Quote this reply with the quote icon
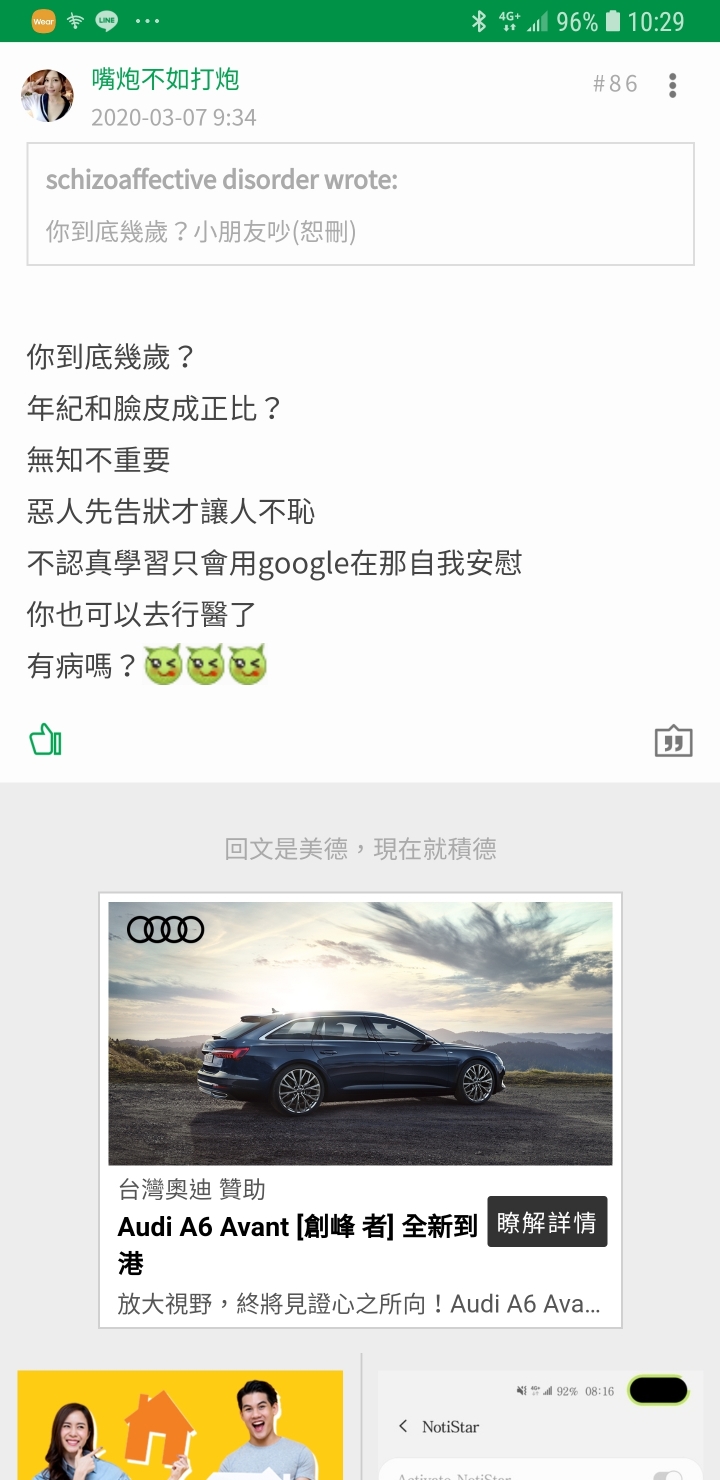Image resolution: width=720 pixels, height=1480 pixels. click(673, 741)
